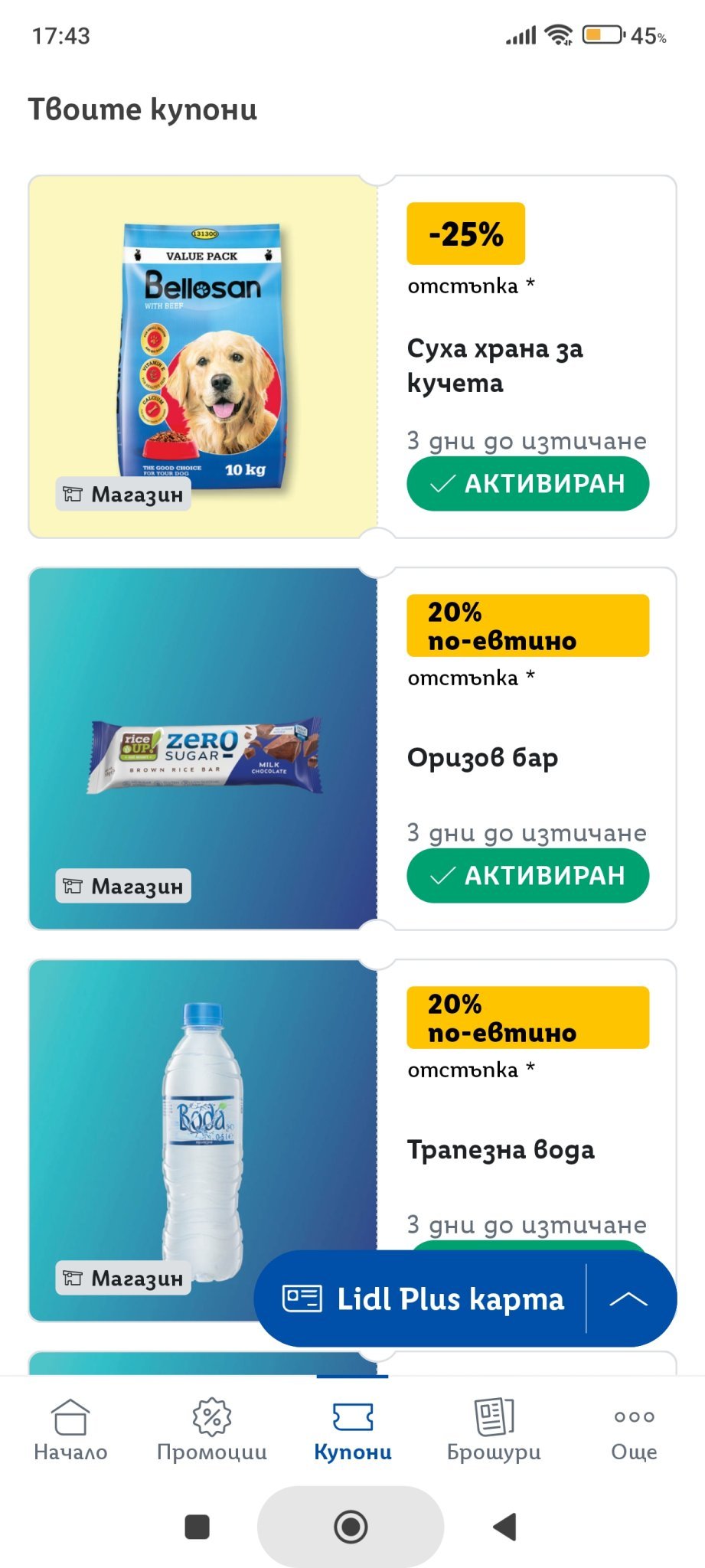Open the Още menu tab
Viewport: 705px width, 1568px height.
click(x=634, y=1429)
